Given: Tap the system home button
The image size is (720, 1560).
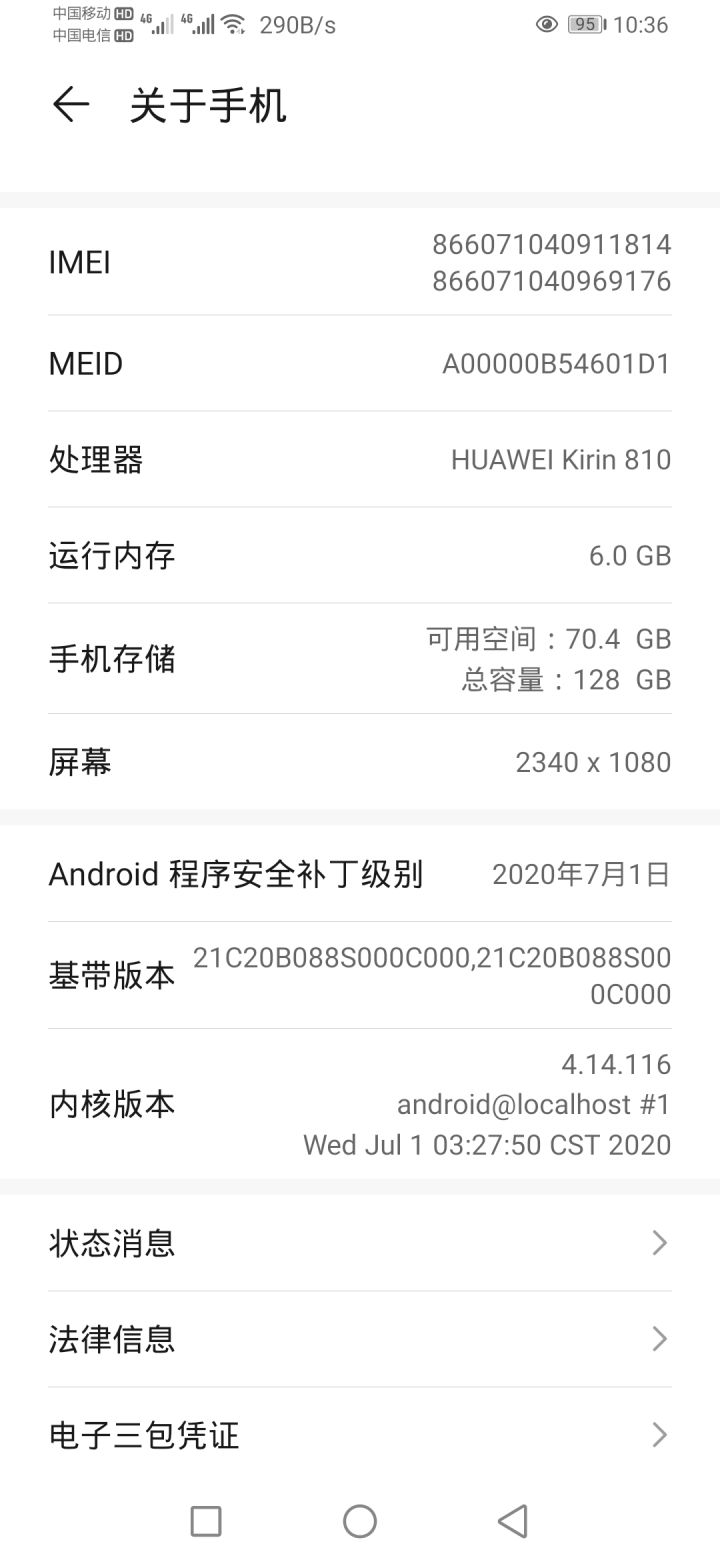Looking at the screenshot, I should [x=360, y=1521].
